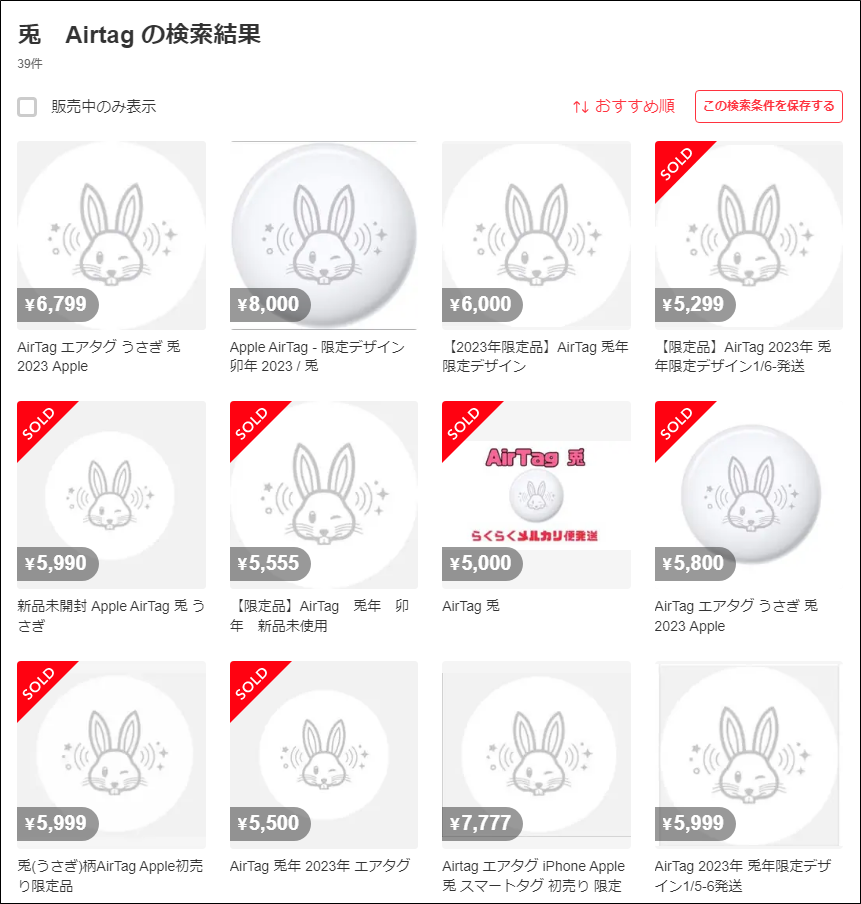Screen dimensions: 861x904
Task: Open the ¥7,777 Airtag スマートタグ listing
Action: (536, 755)
